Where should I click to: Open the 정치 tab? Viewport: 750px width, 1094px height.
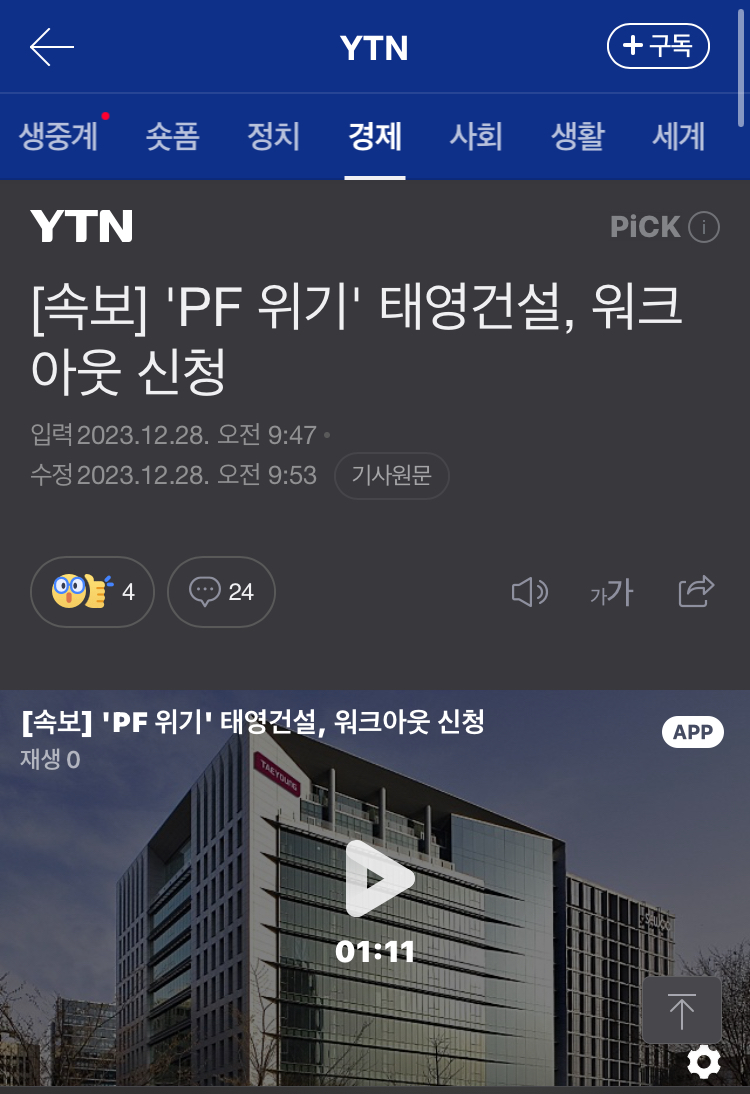[273, 136]
